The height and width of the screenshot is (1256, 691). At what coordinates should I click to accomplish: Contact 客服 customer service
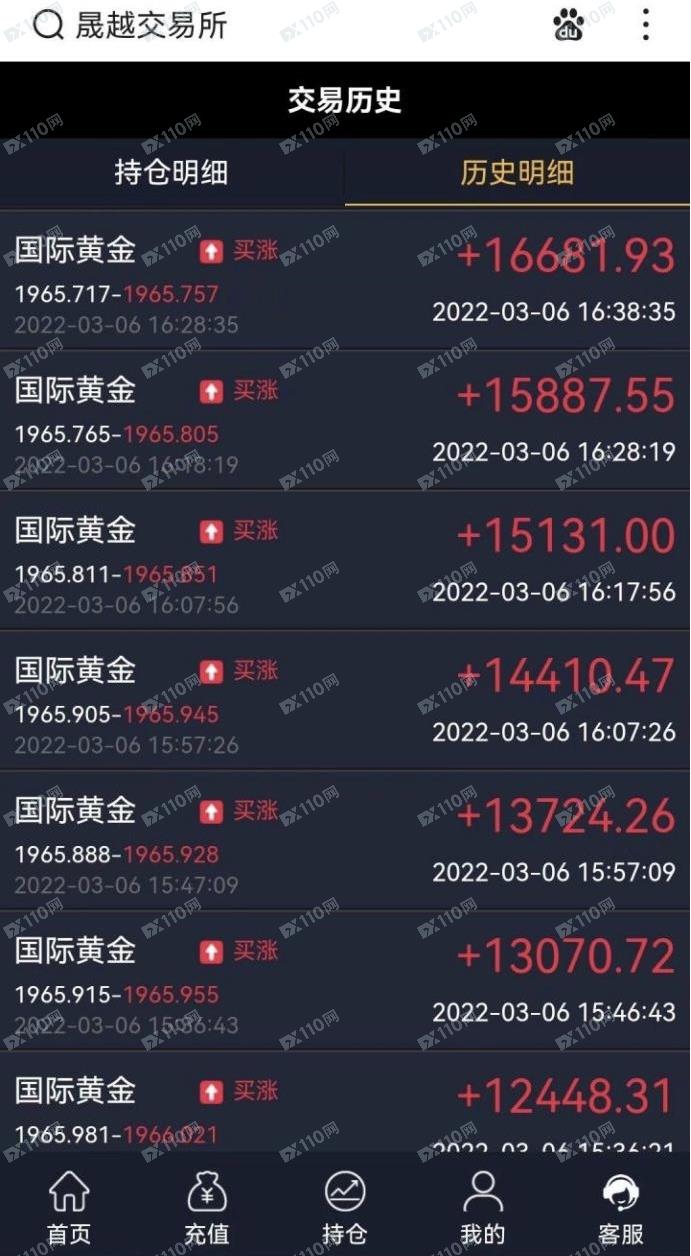[x=621, y=1207]
